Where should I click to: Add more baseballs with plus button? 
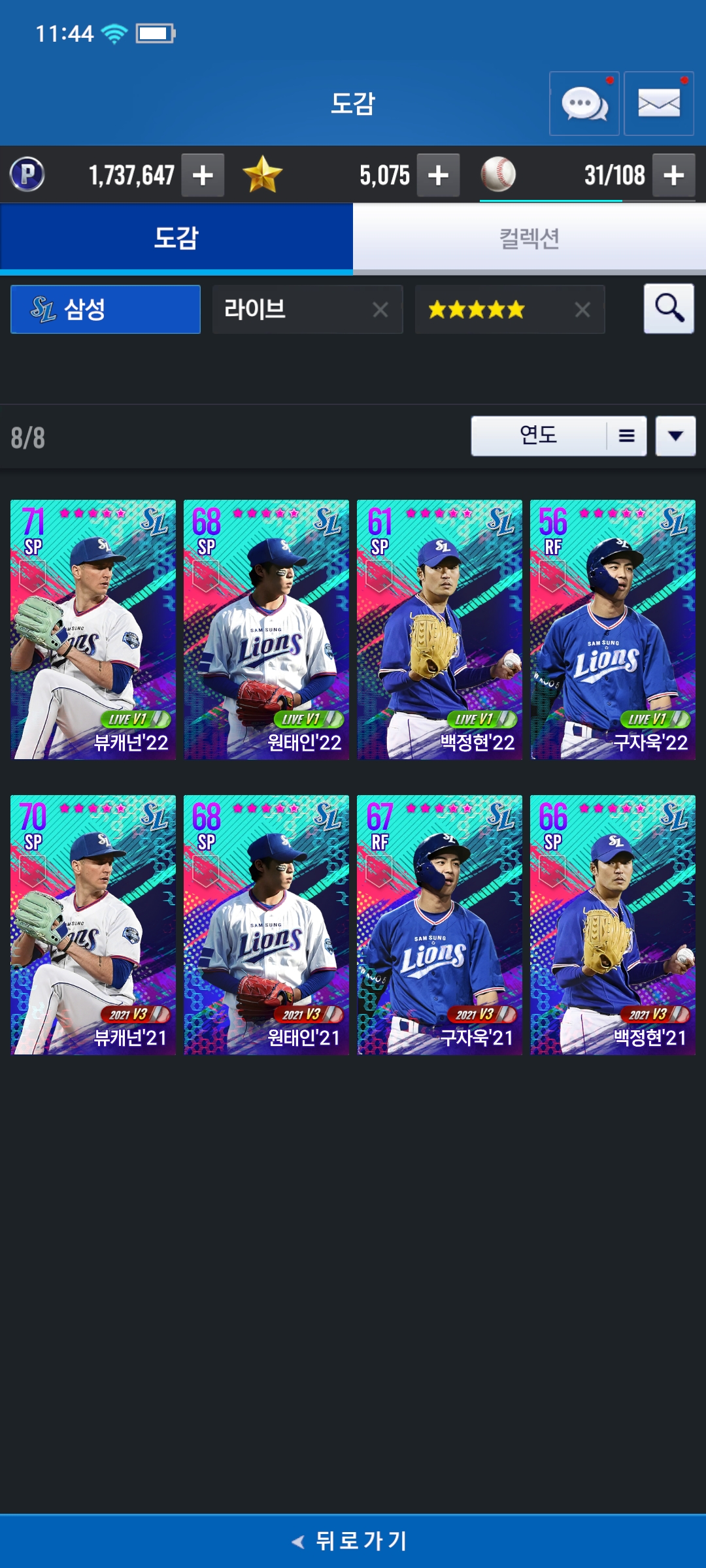(x=673, y=175)
